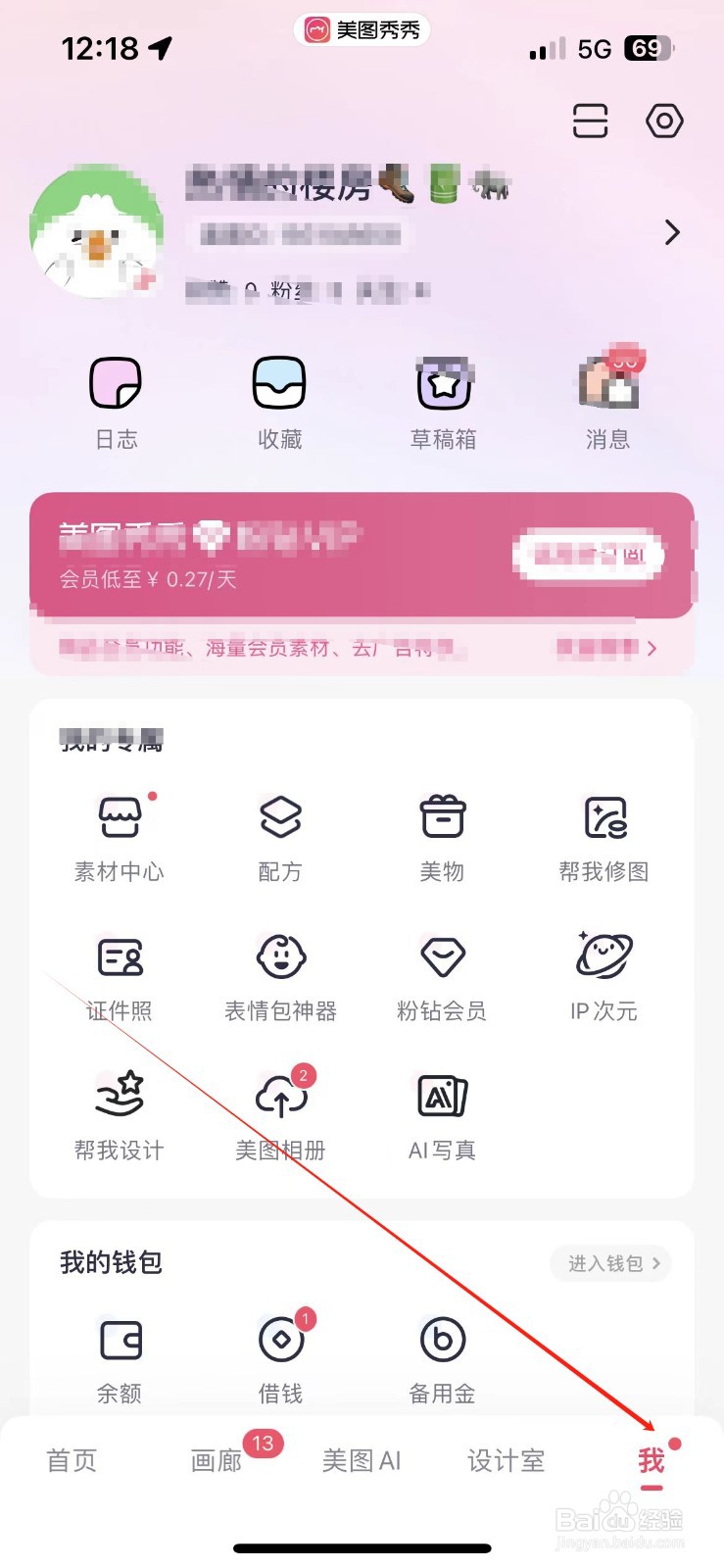This screenshot has width=724, height=1568.
Task: Open 美图相册 cloud album
Action: pyautogui.click(x=280, y=1114)
